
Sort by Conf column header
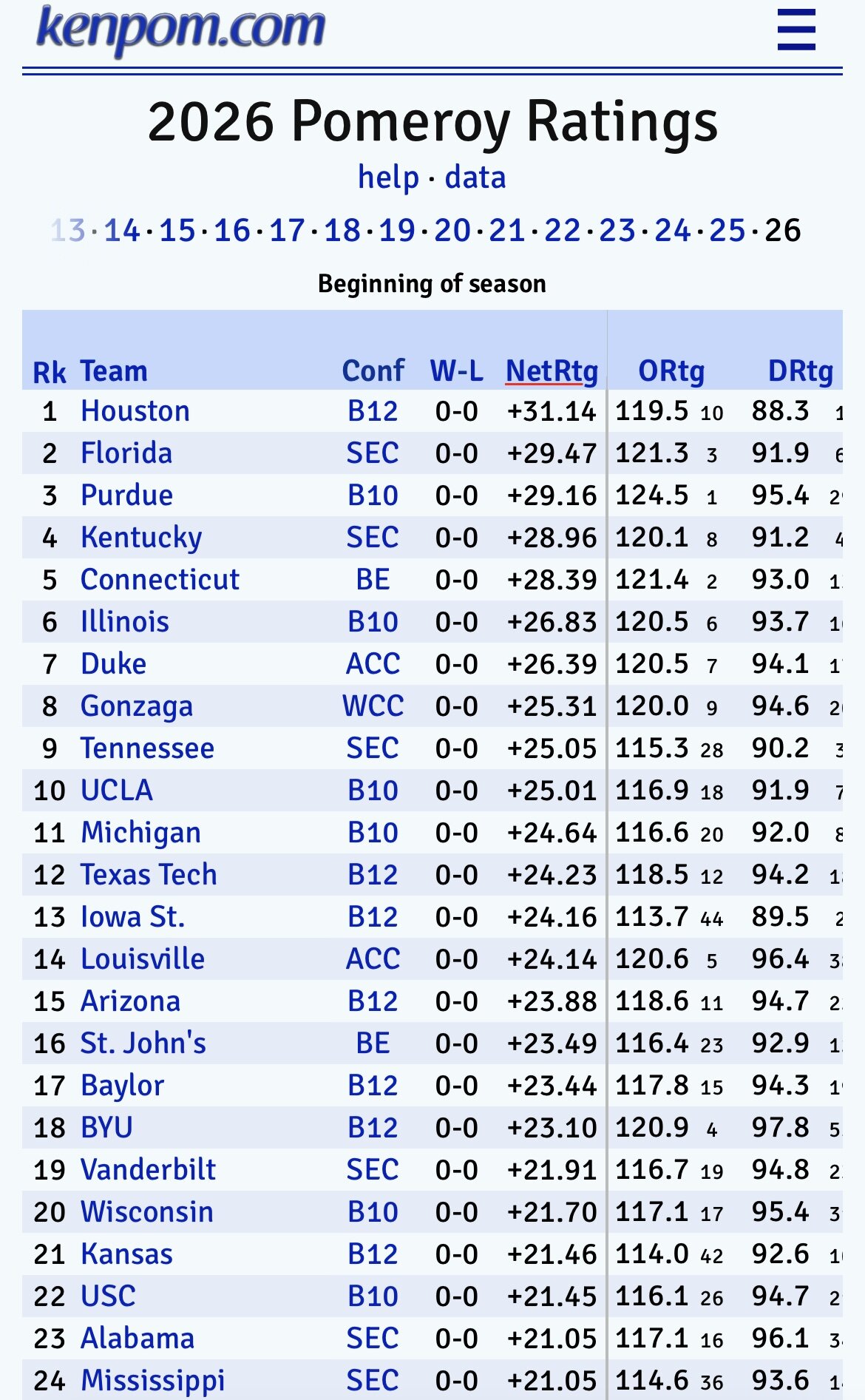tap(373, 371)
